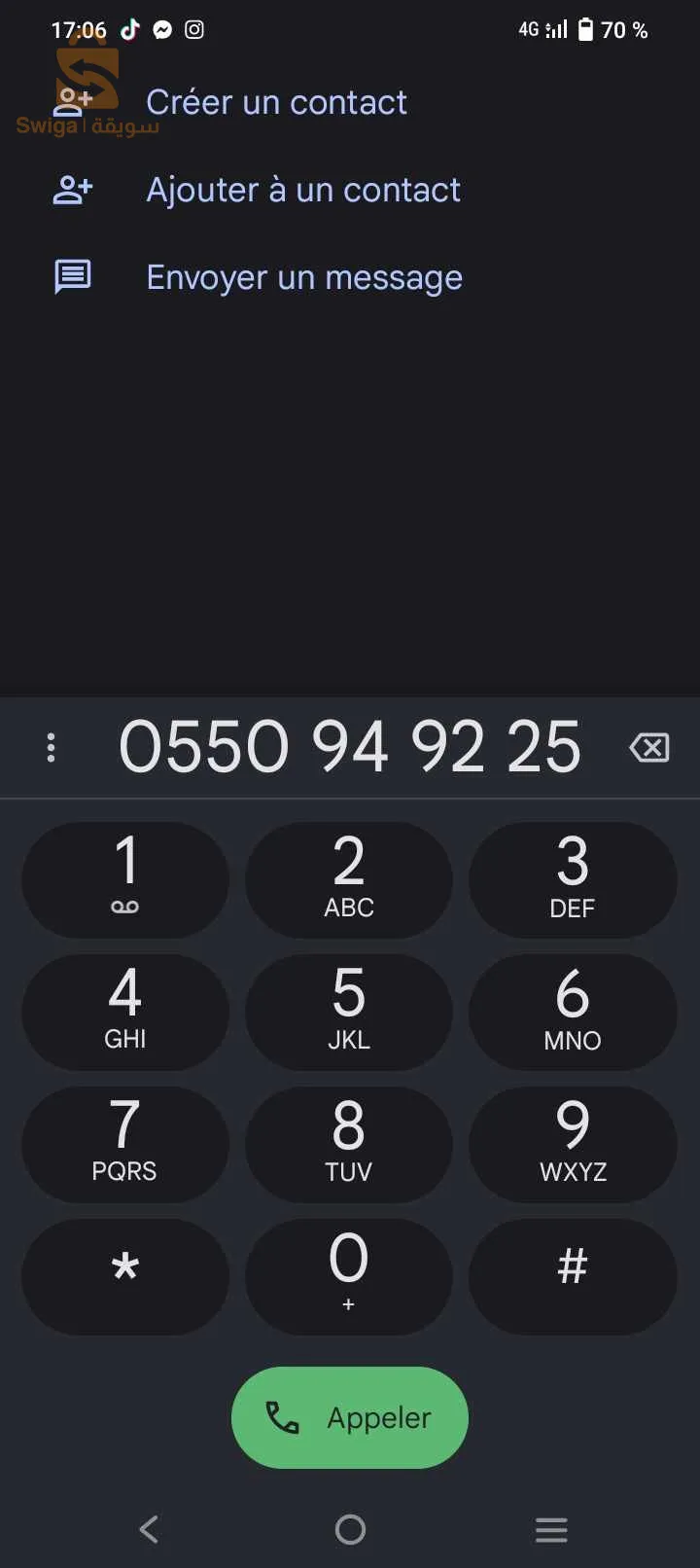Enter digit 8 on the keypad

(349, 1144)
